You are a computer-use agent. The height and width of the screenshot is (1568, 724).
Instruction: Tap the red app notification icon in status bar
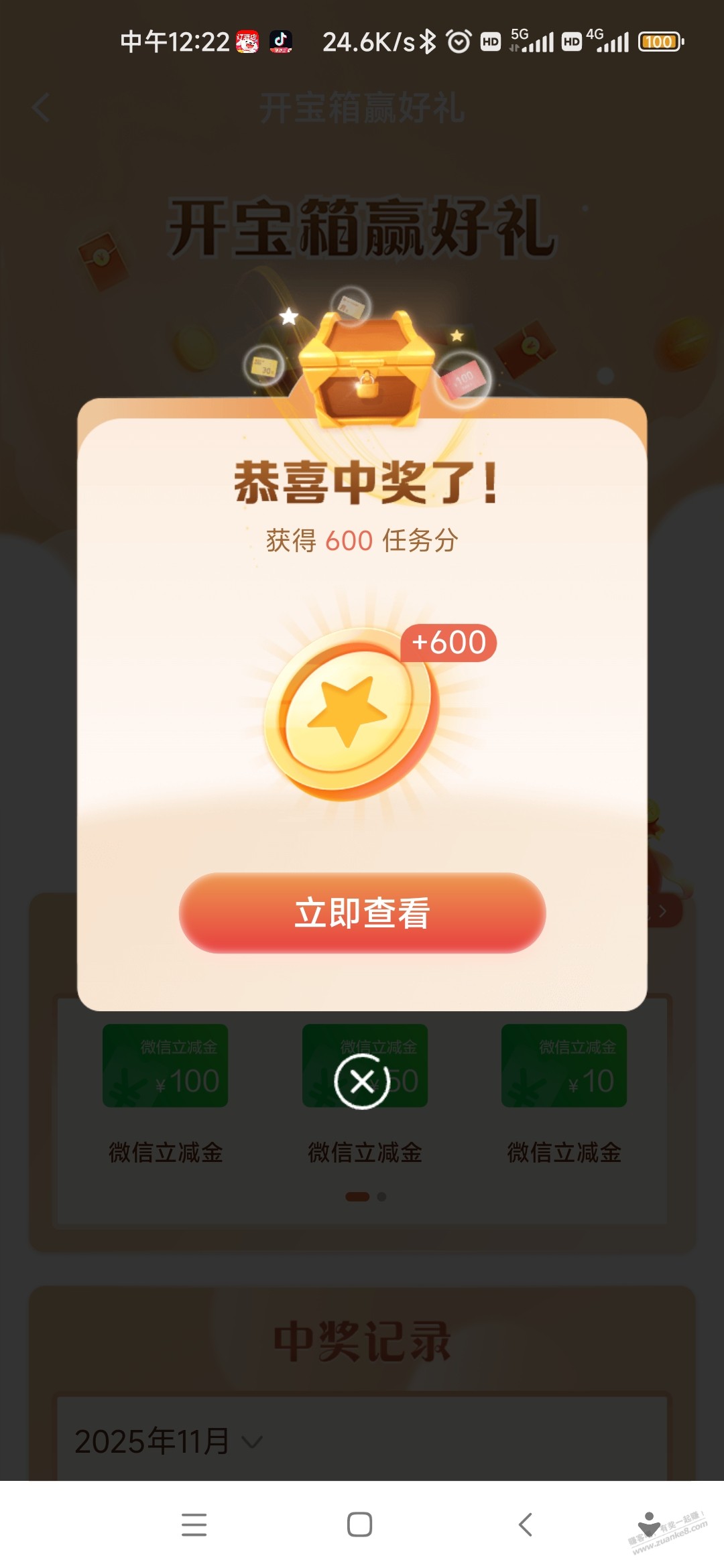point(246,42)
